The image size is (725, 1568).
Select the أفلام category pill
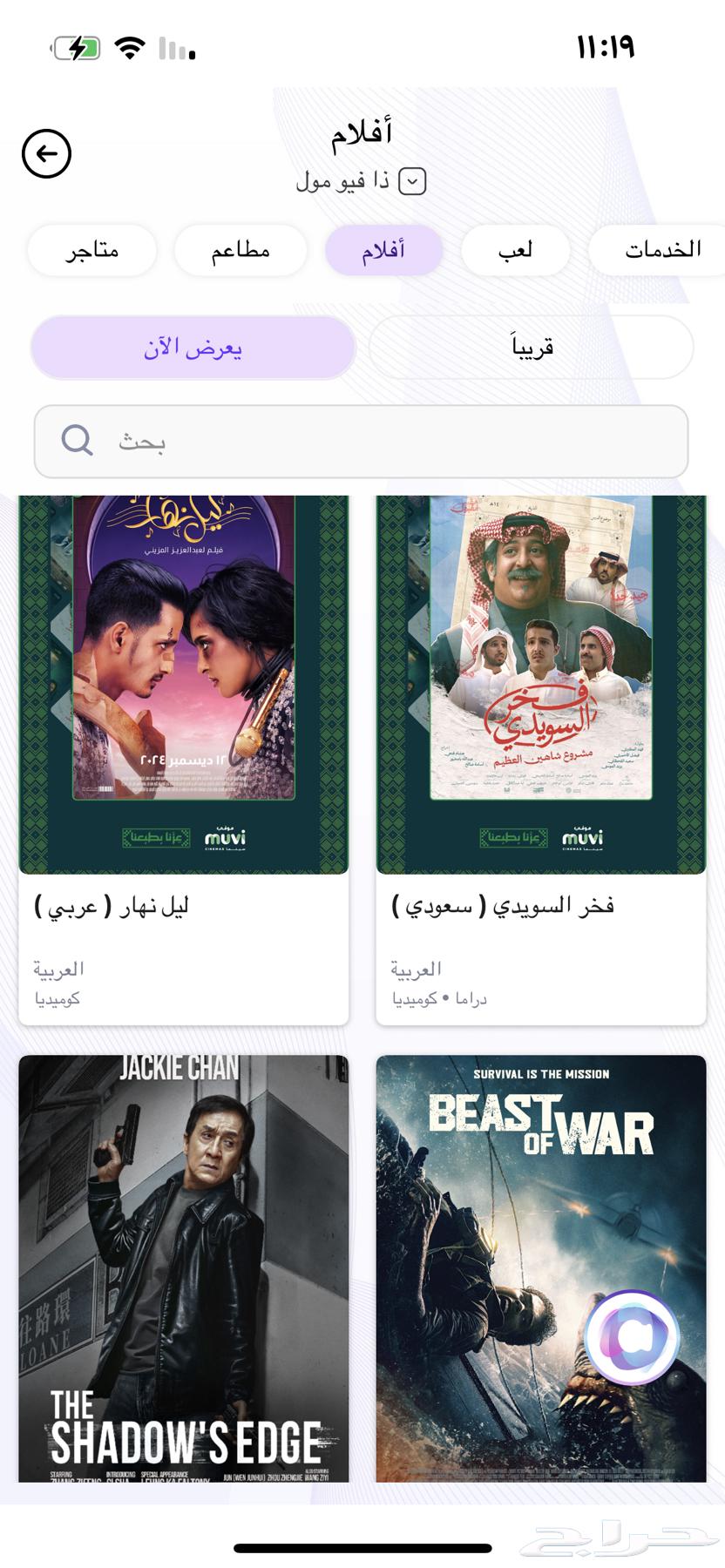pos(383,250)
